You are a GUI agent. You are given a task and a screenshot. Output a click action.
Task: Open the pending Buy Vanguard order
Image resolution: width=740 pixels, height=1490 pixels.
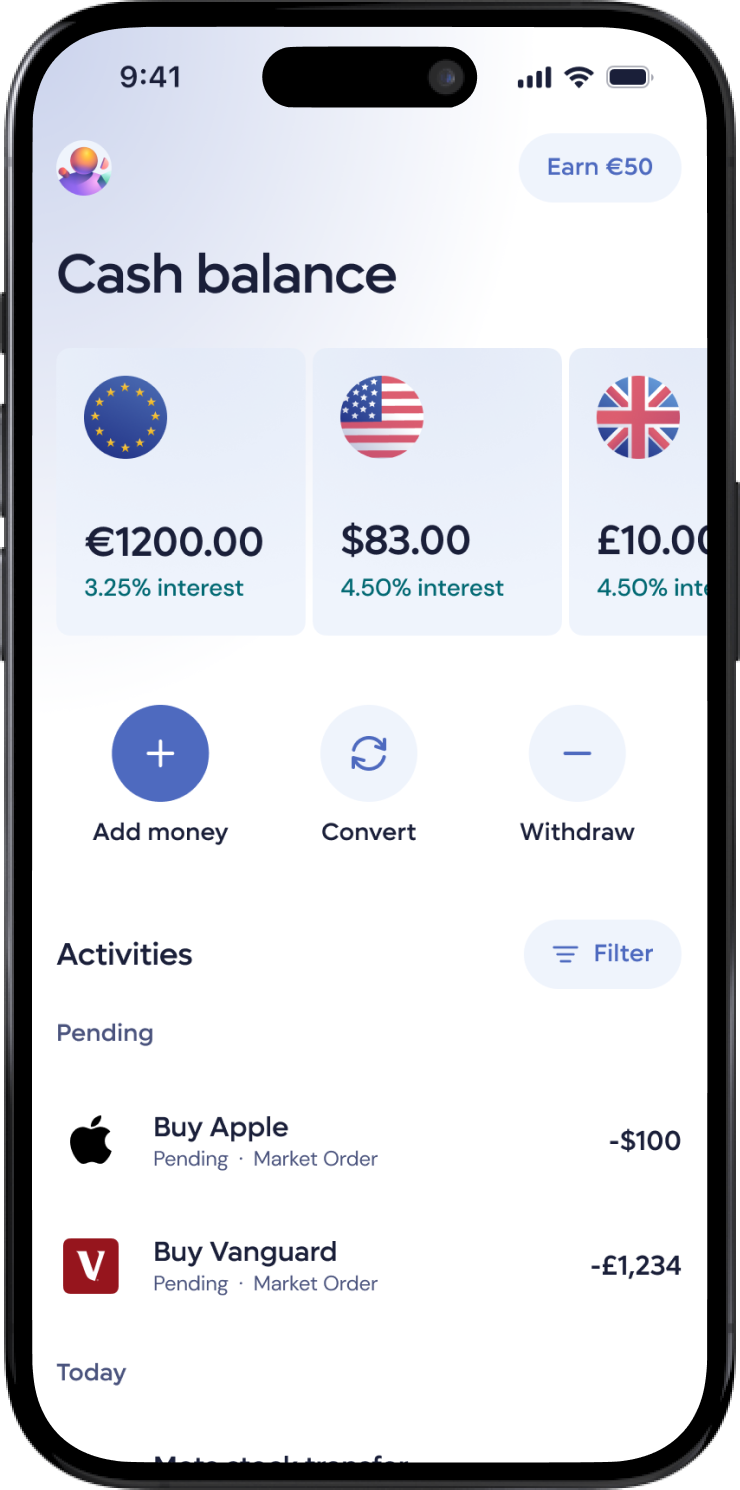point(368,1266)
